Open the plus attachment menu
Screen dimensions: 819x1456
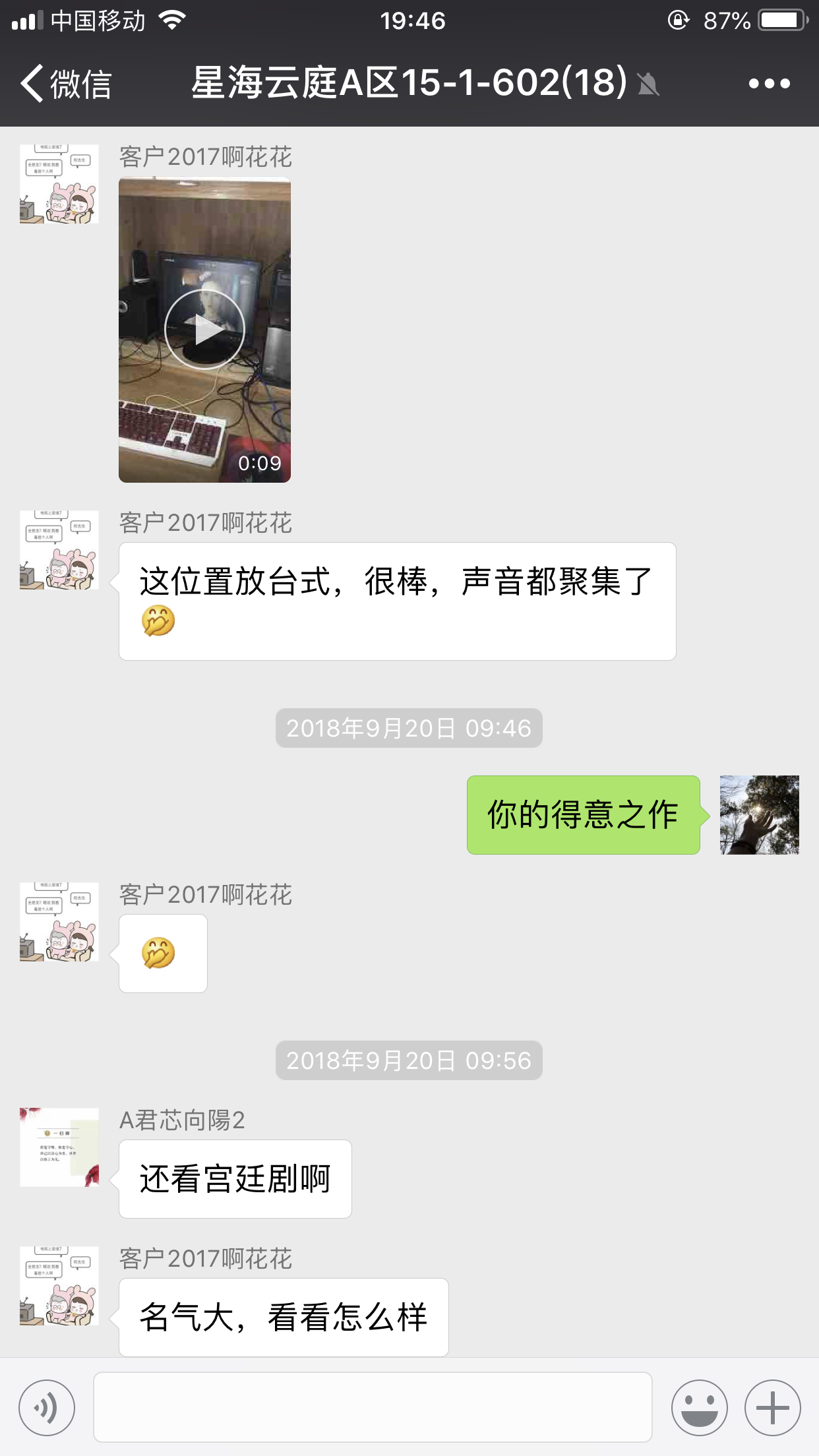tap(772, 1408)
